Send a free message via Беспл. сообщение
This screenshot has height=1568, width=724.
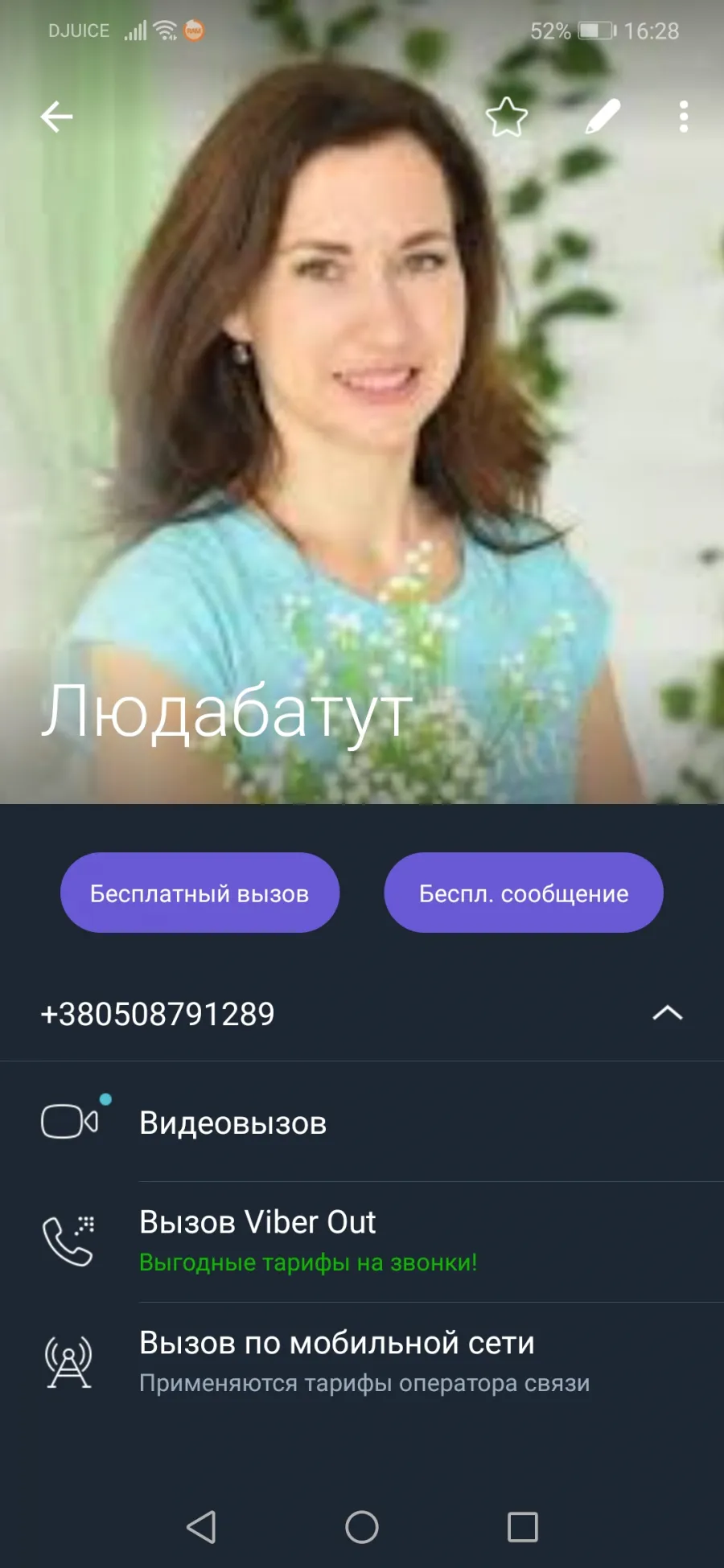[524, 893]
